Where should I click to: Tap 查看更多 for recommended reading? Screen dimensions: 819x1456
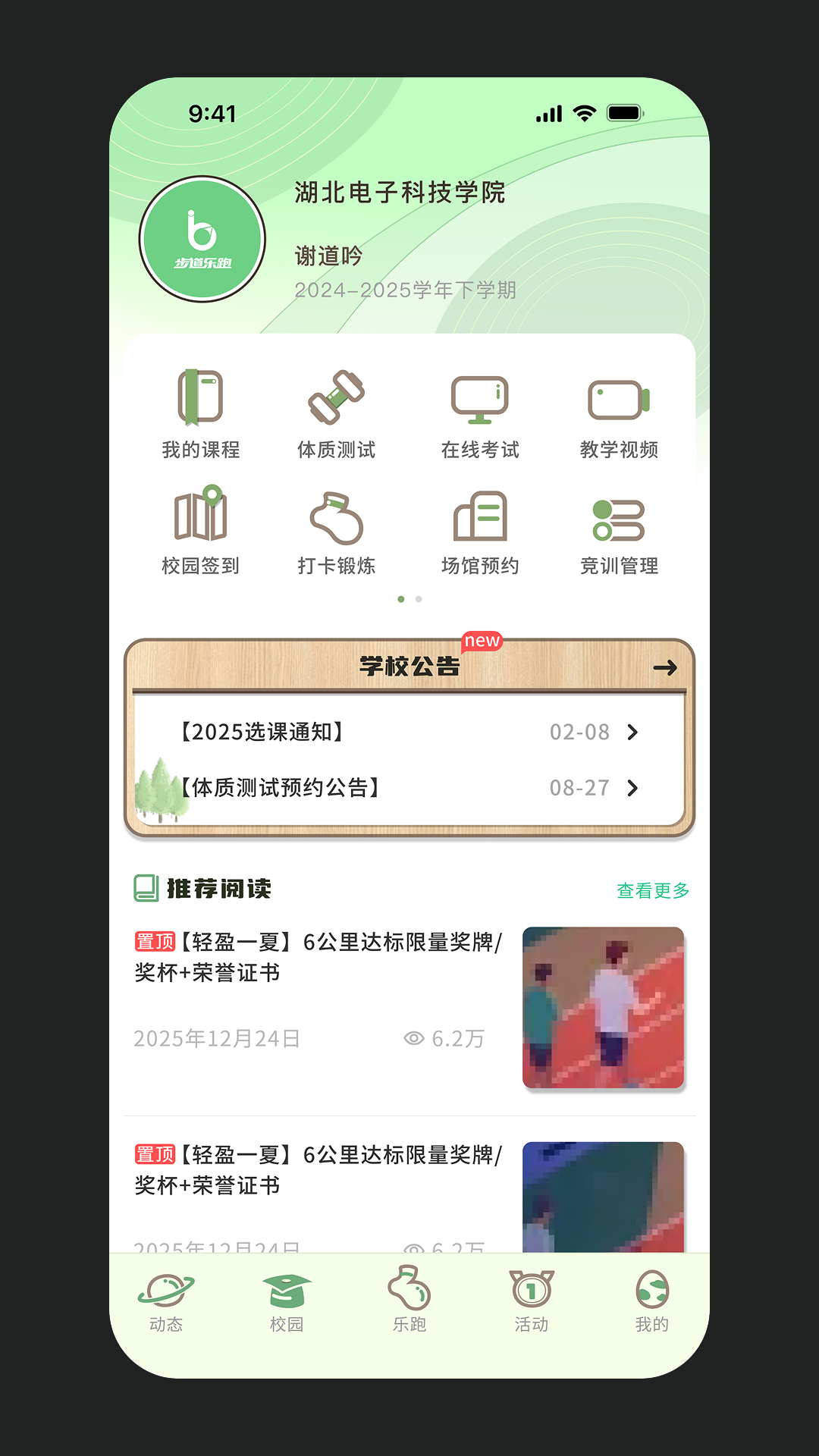pyautogui.click(x=652, y=890)
